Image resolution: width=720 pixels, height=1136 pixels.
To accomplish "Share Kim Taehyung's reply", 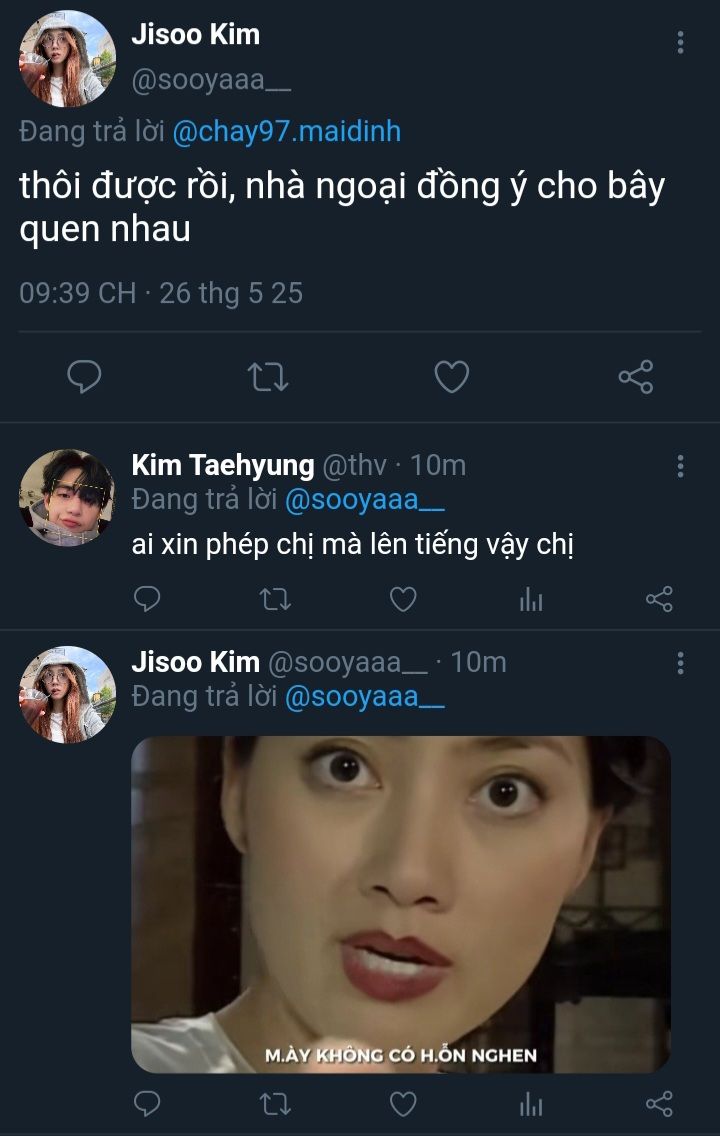I will (x=659, y=599).
